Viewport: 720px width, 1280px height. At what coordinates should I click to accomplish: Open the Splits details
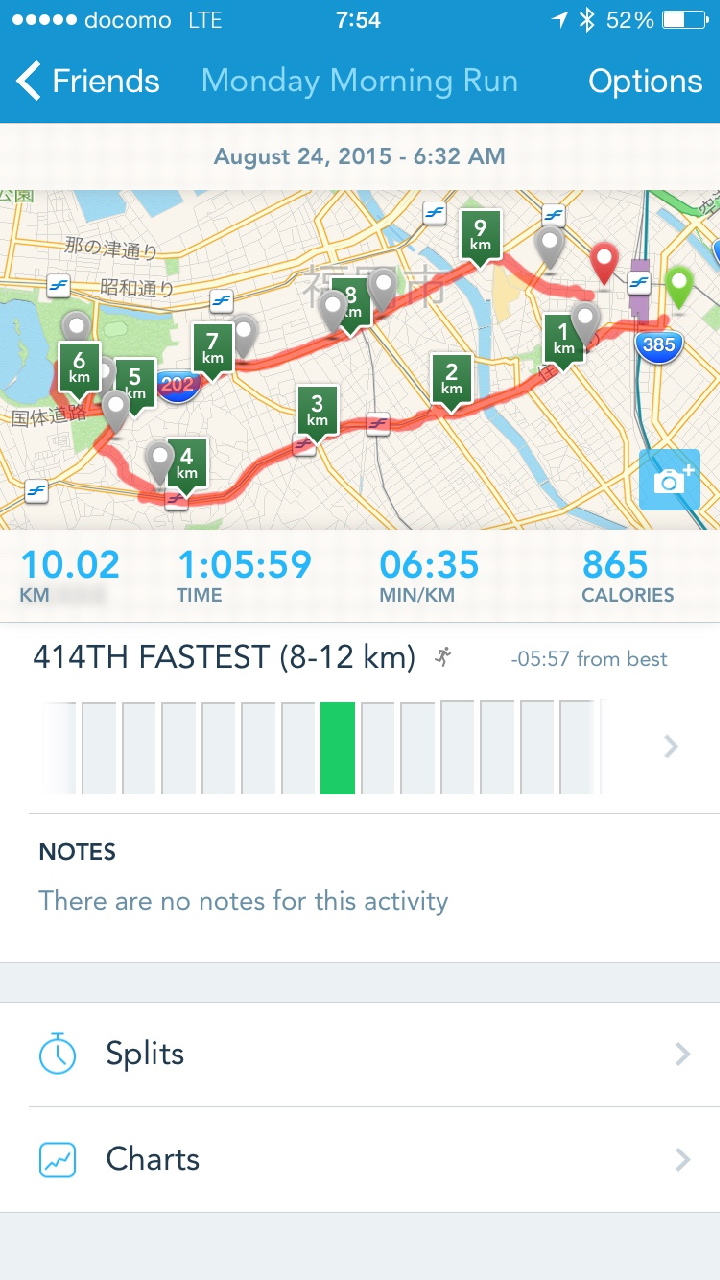tap(360, 1054)
